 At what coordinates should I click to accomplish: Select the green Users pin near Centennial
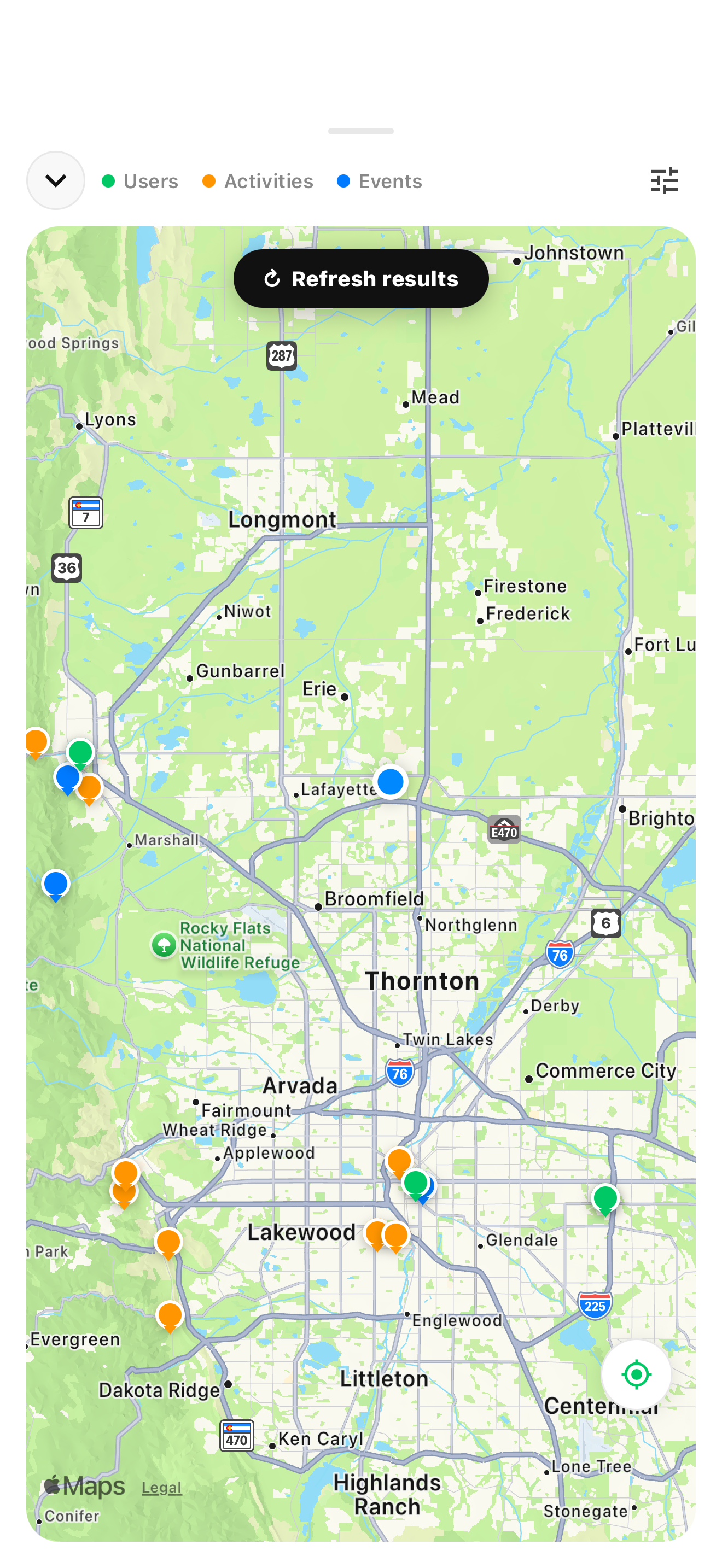pyautogui.click(x=604, y=1198)
